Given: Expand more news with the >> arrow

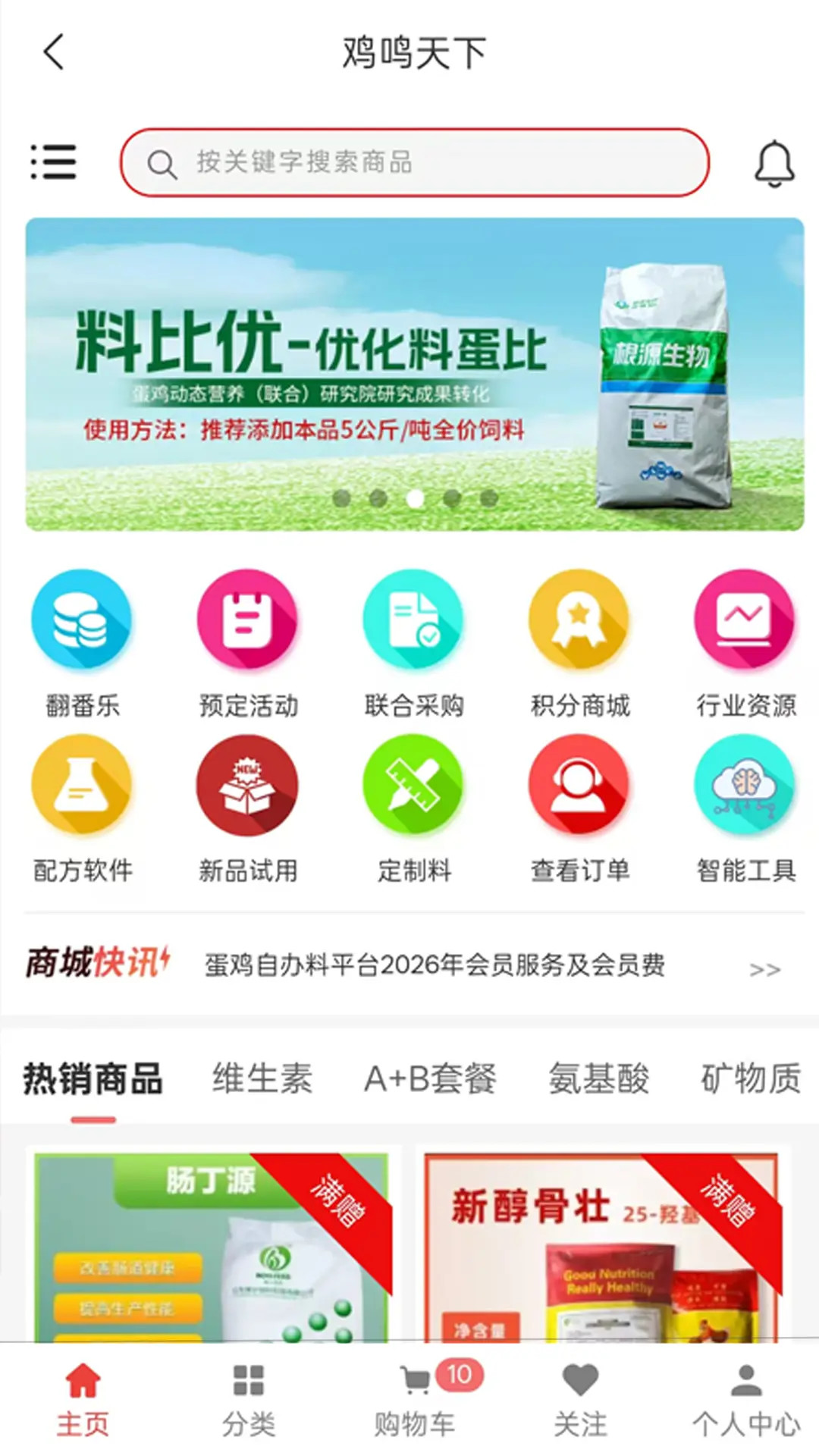Looking at the screenshot, I should click(766, 968).
